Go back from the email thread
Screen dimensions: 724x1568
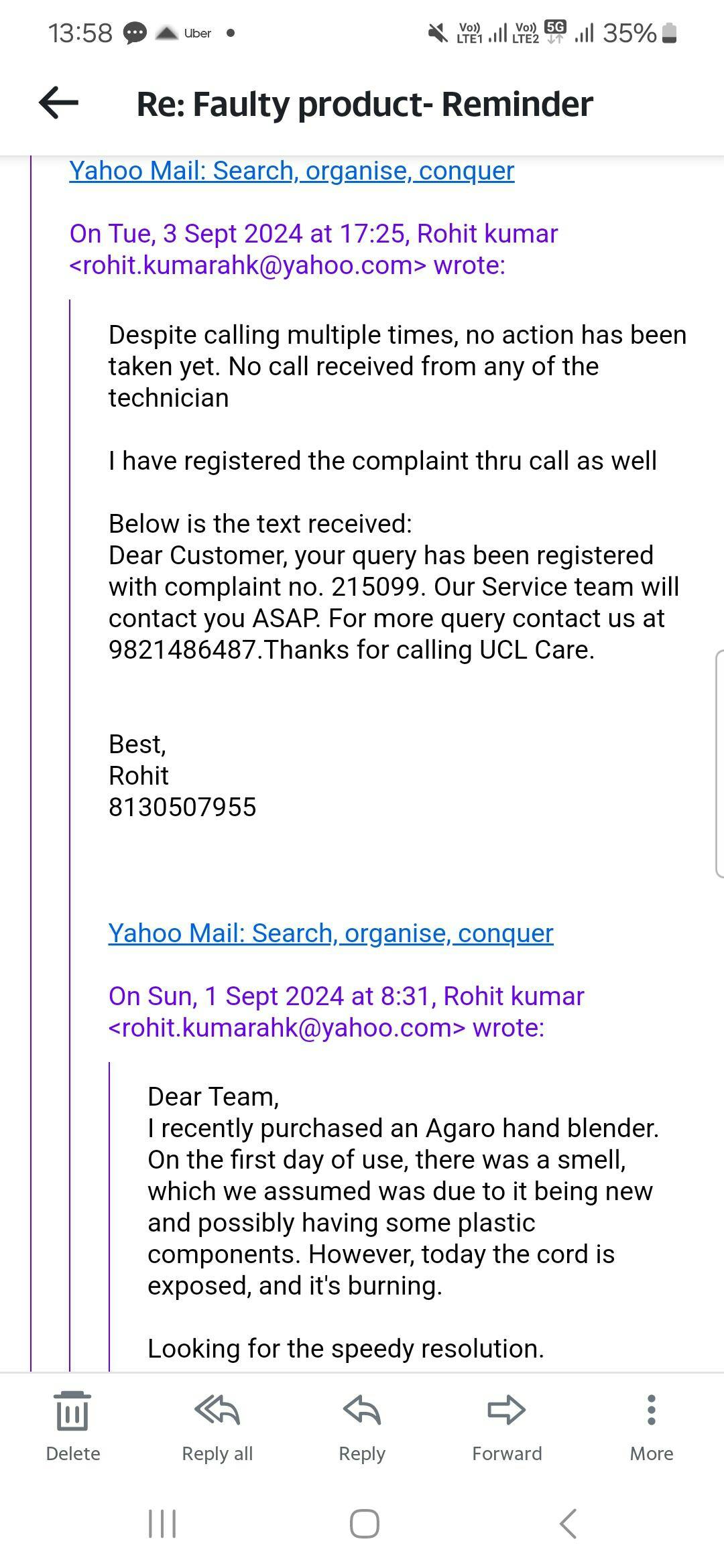click(59, 104)
